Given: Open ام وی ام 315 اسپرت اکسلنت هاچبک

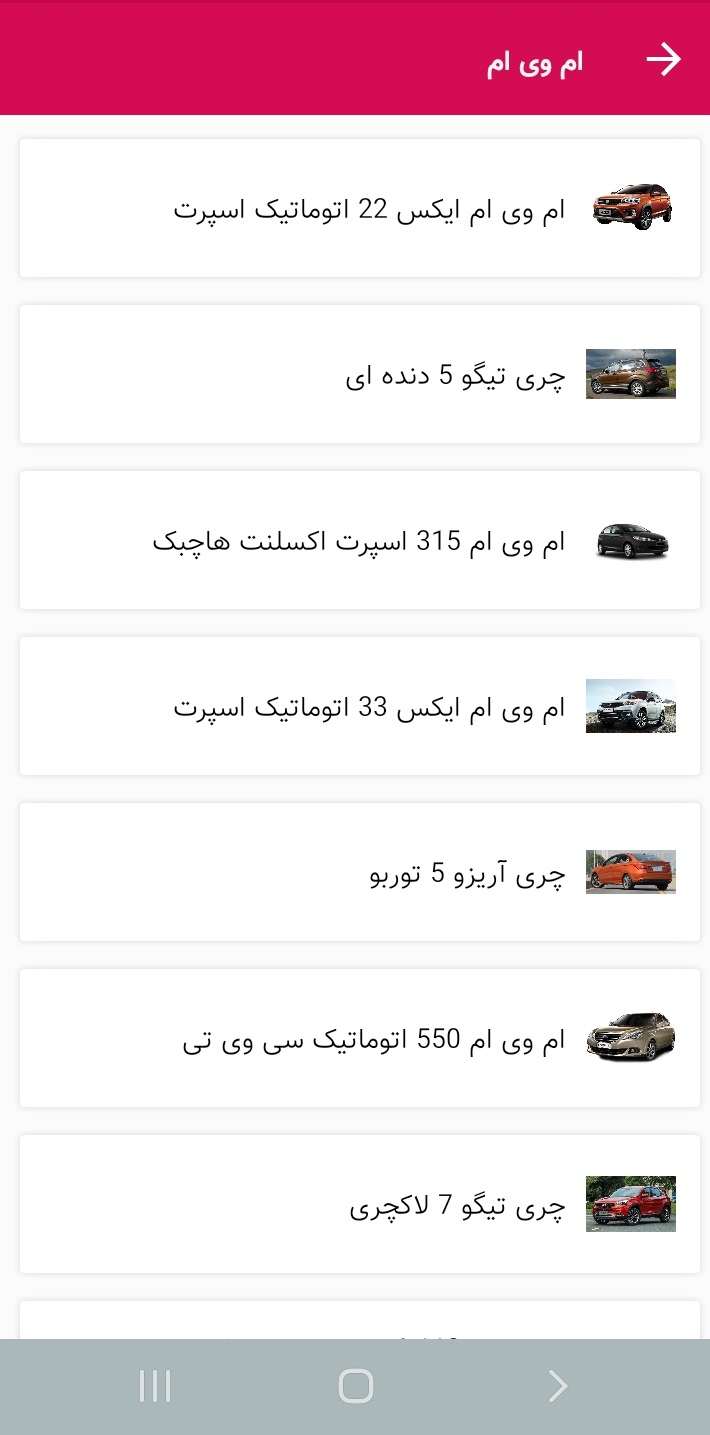Looking at the screenshot, I should click(360, 540).
